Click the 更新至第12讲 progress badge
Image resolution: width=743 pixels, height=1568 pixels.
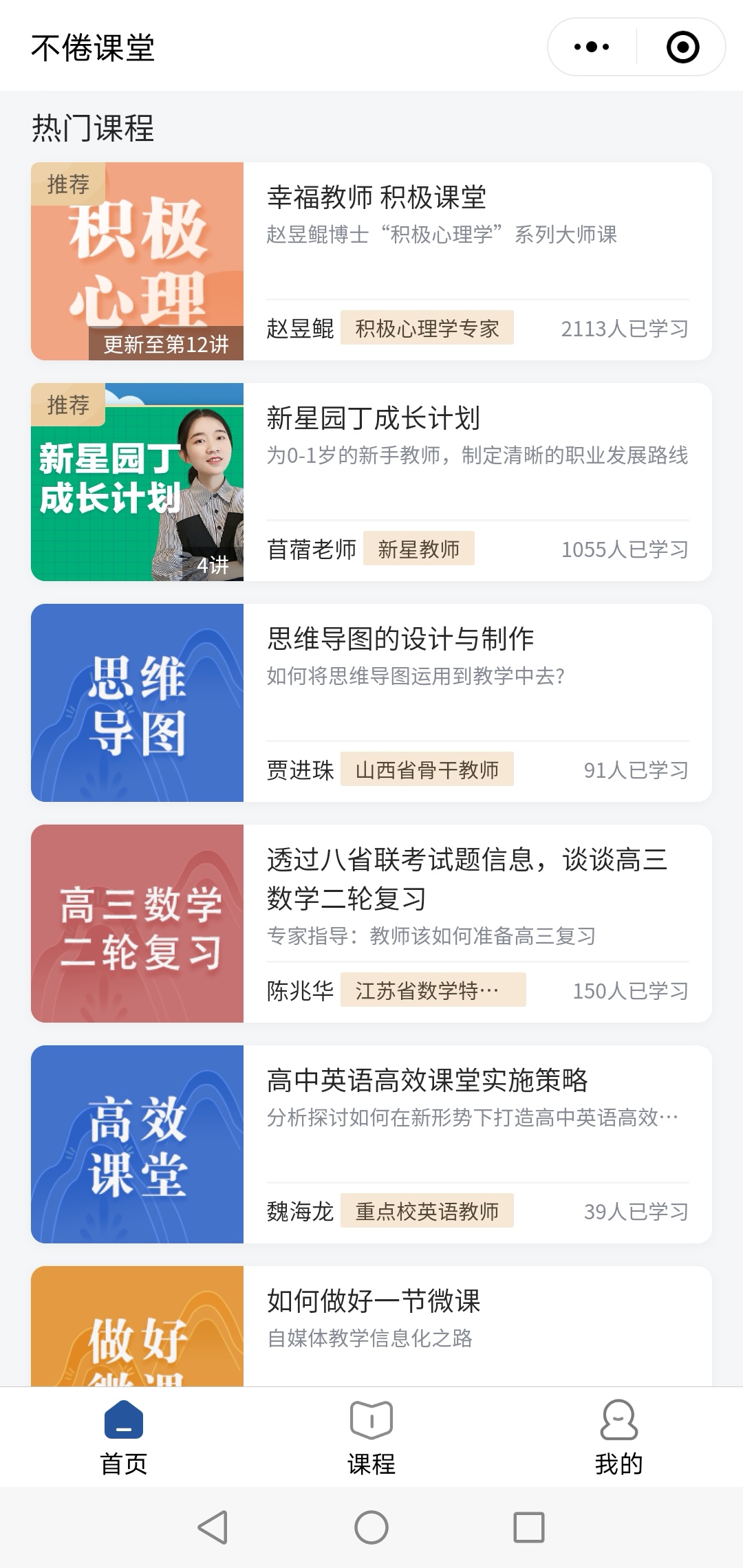[167, 344]
